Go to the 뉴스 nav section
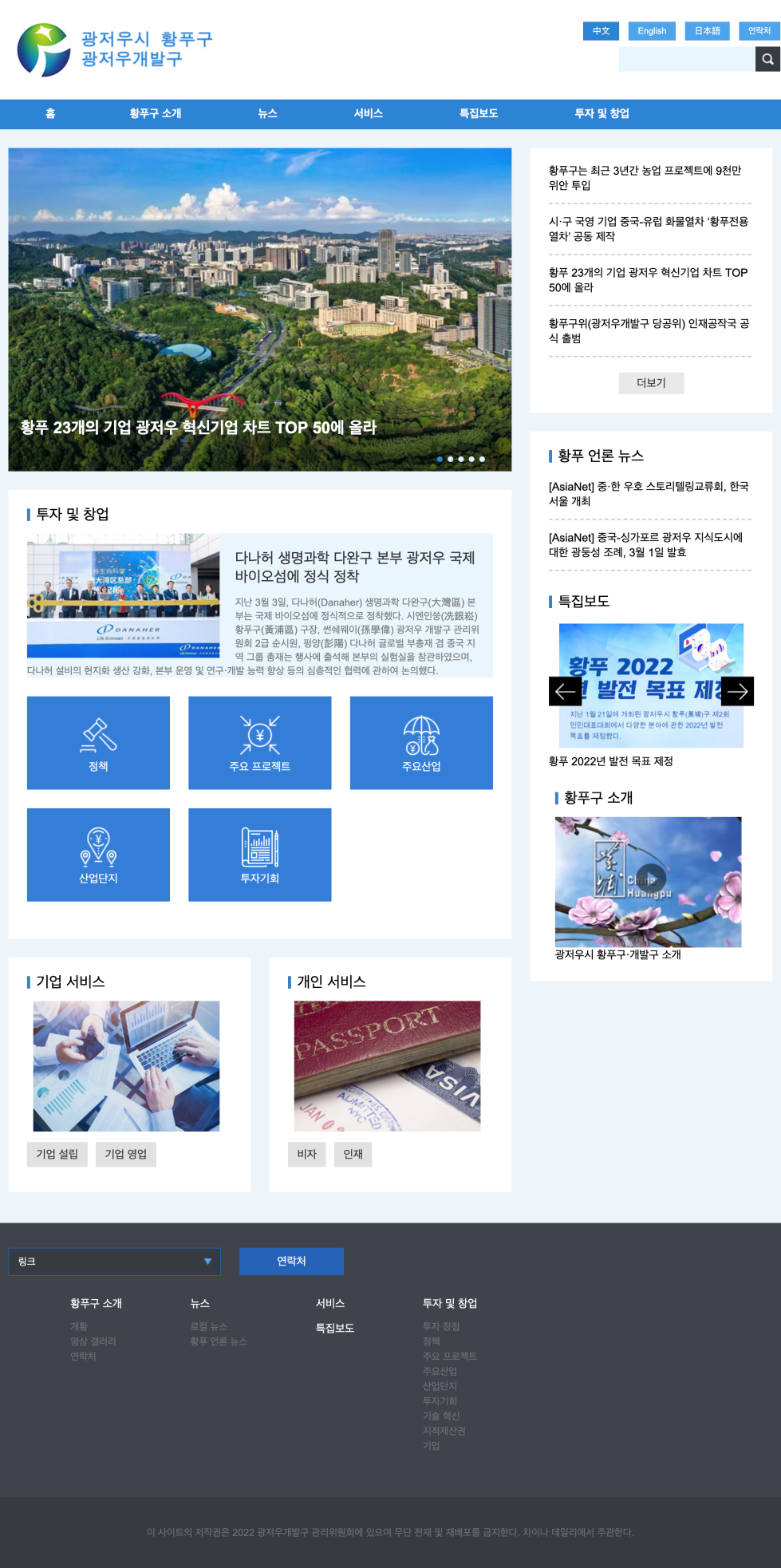 pyautogui.click(x=267, y=113)
